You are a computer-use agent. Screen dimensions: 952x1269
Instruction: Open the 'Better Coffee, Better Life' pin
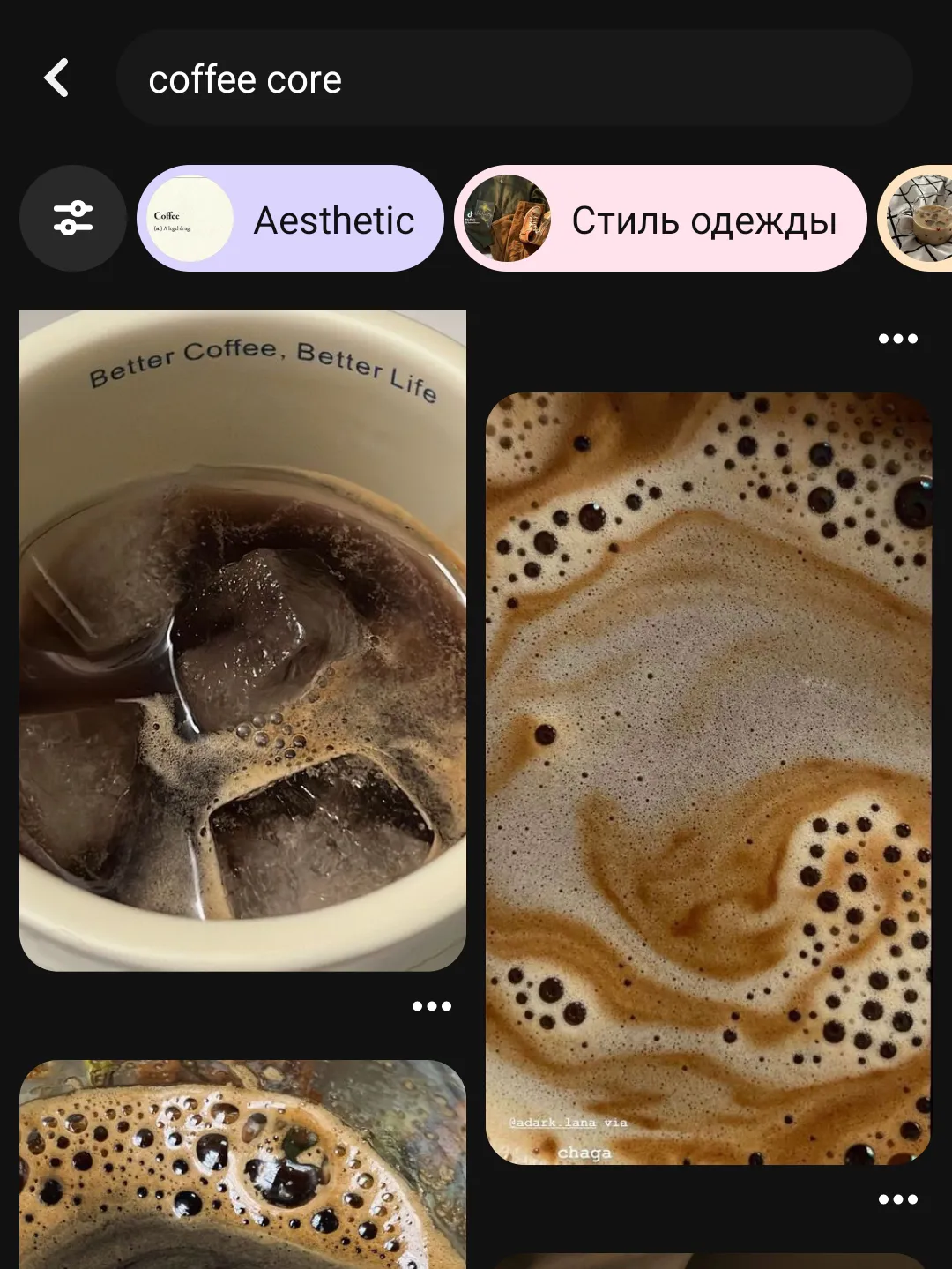(x=242, y=640)
